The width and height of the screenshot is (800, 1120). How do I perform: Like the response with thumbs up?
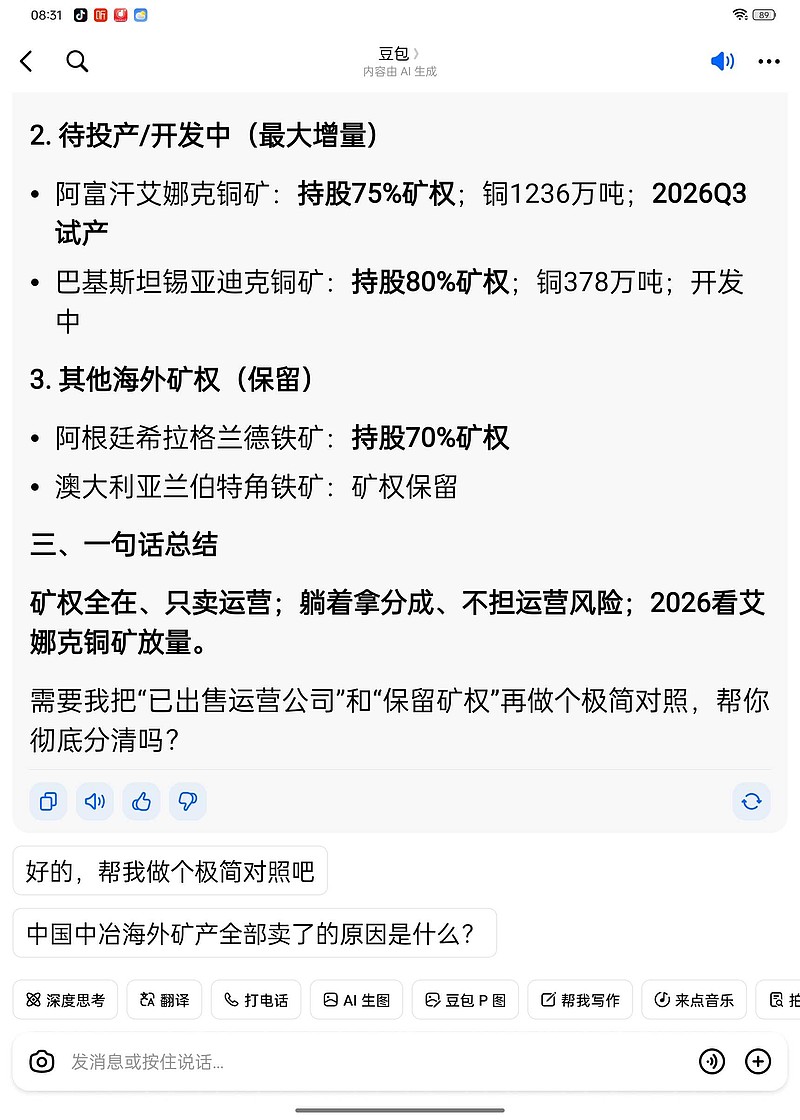tap(141, 801)
